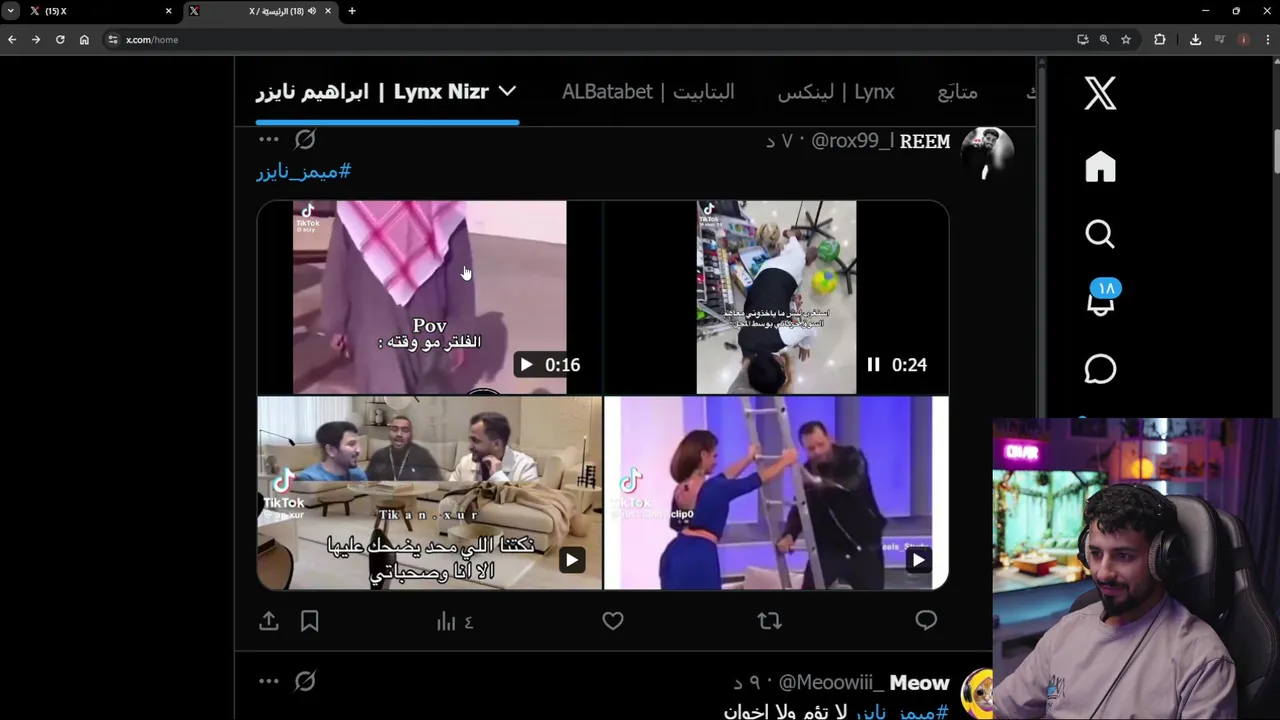Open the #ميمز_نايزر hashtag in REEM's post
This screenshot has width=1280, height=720.
click(x=304, y=171)
